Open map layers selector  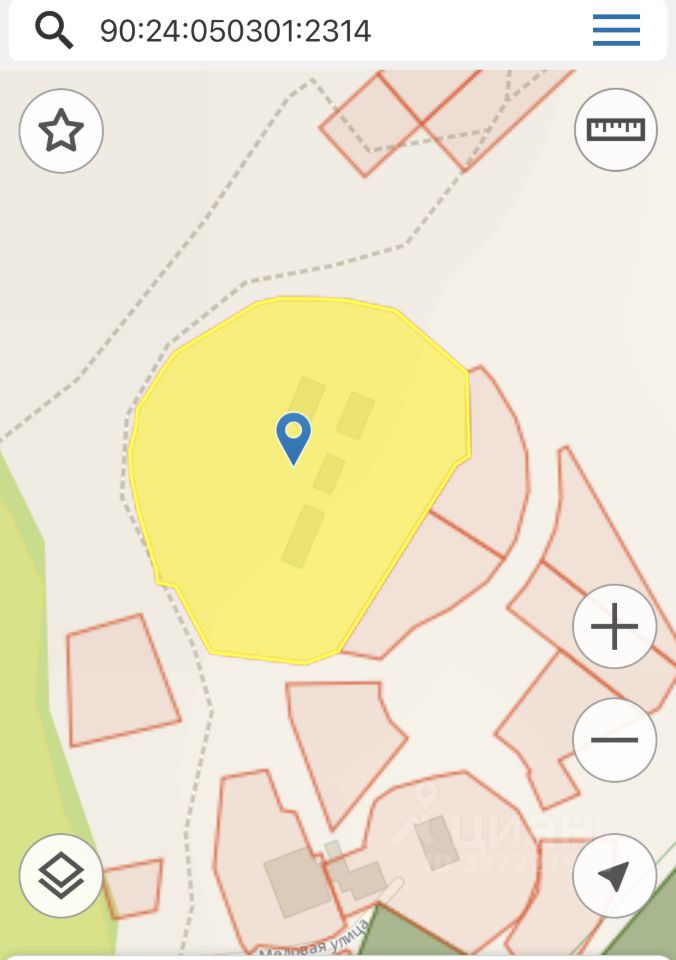[x=61, y=876]
